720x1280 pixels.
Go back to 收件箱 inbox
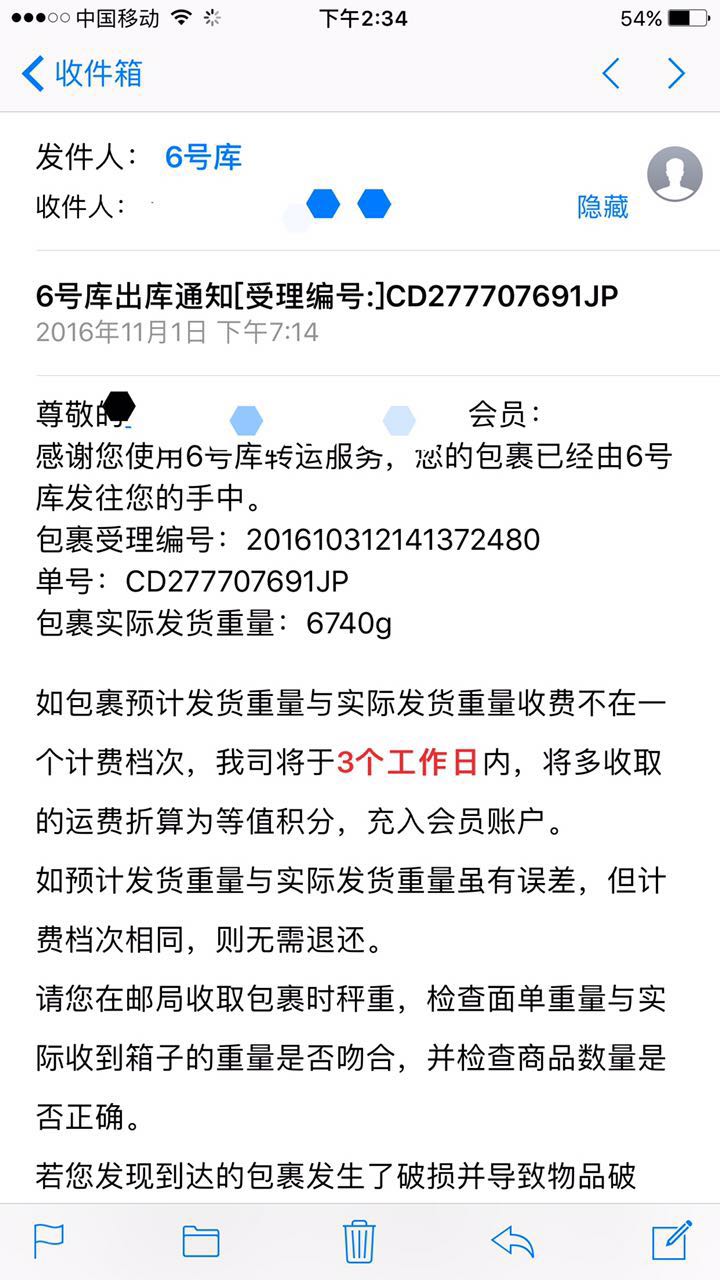pos(82,73)
